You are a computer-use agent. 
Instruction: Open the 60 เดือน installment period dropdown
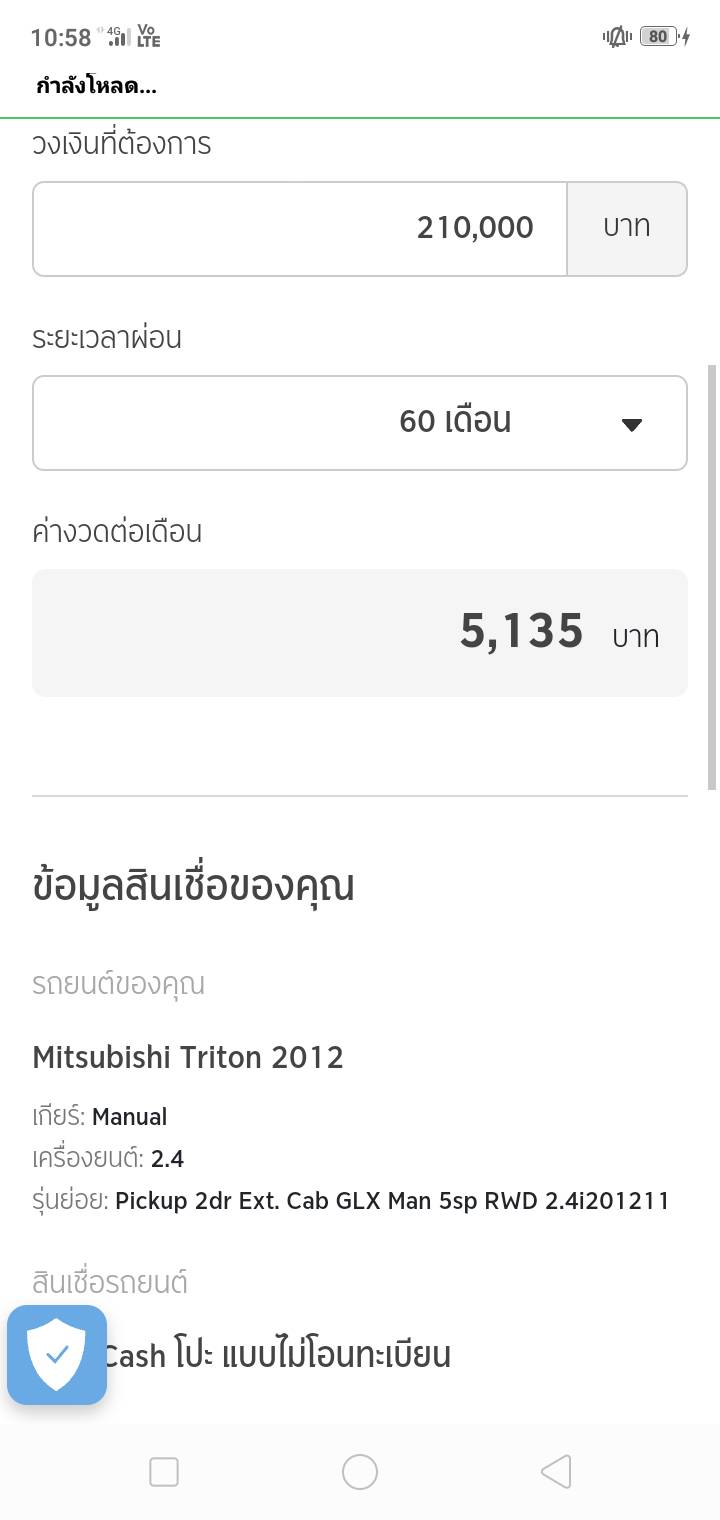coord(360,422)
